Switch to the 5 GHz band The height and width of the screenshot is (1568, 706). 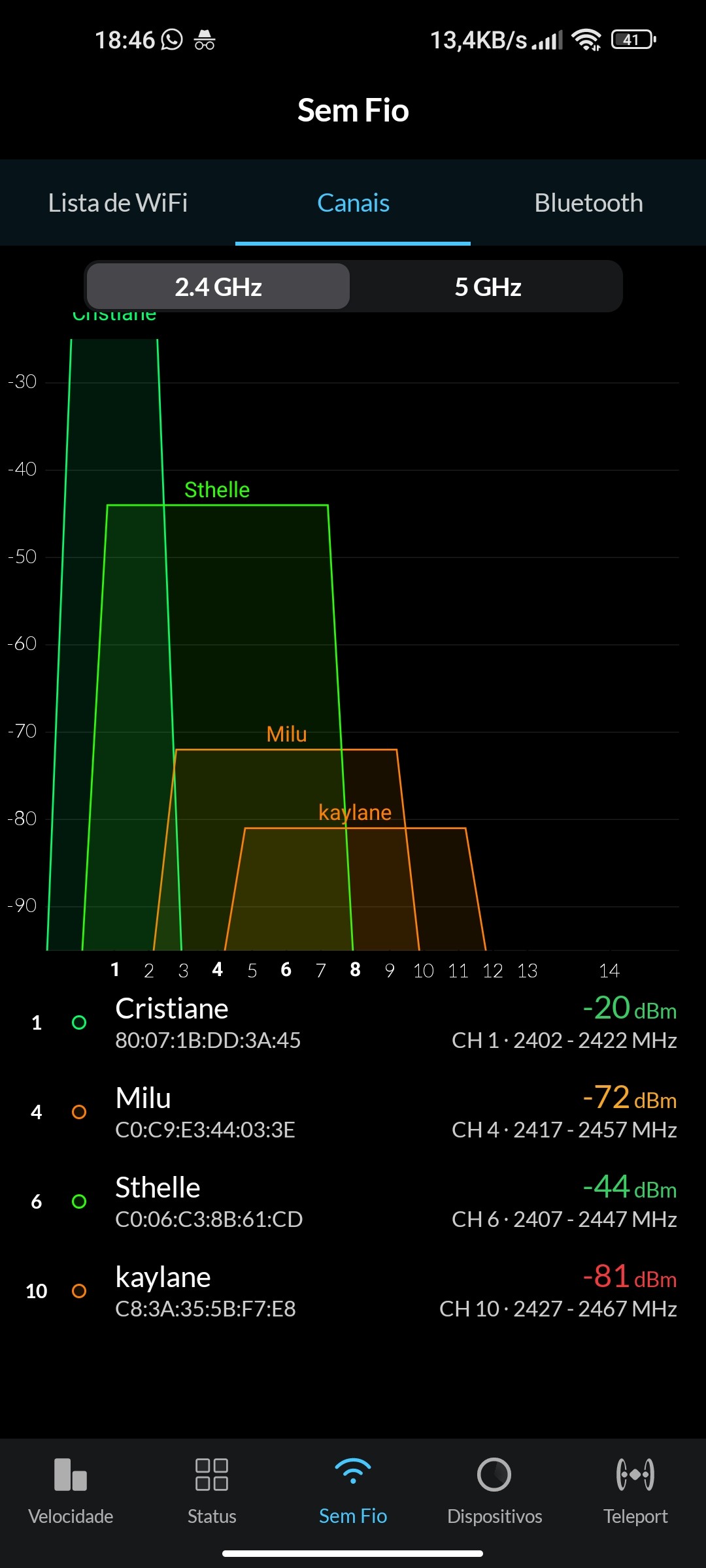pos(488,287)
